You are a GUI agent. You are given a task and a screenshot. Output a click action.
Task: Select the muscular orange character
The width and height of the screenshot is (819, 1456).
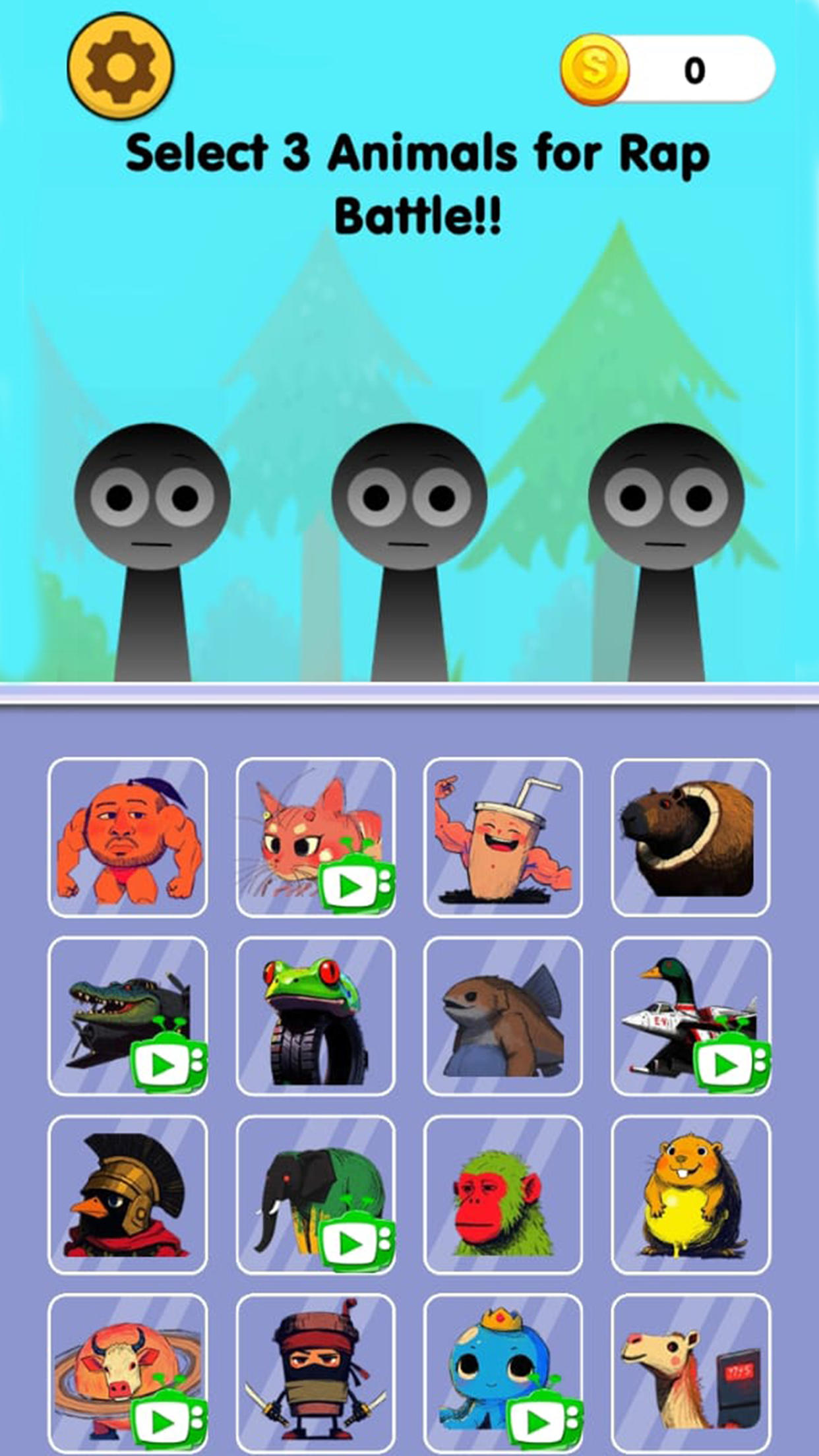[128, 837]
